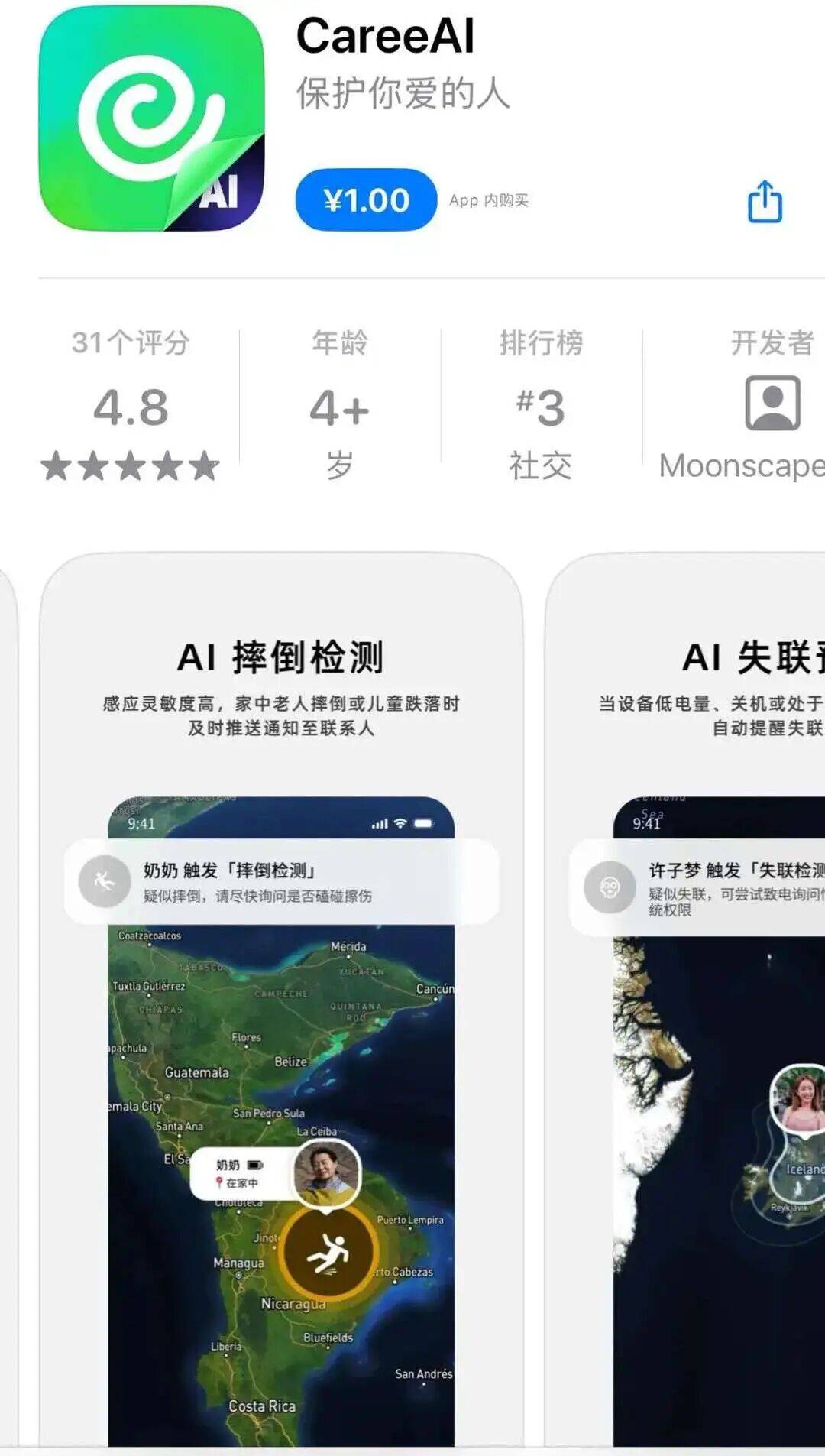Enlarge the AI 摔倒检测 screenshot
This screenshot has height=1456, width=825.
click(281, 994)
